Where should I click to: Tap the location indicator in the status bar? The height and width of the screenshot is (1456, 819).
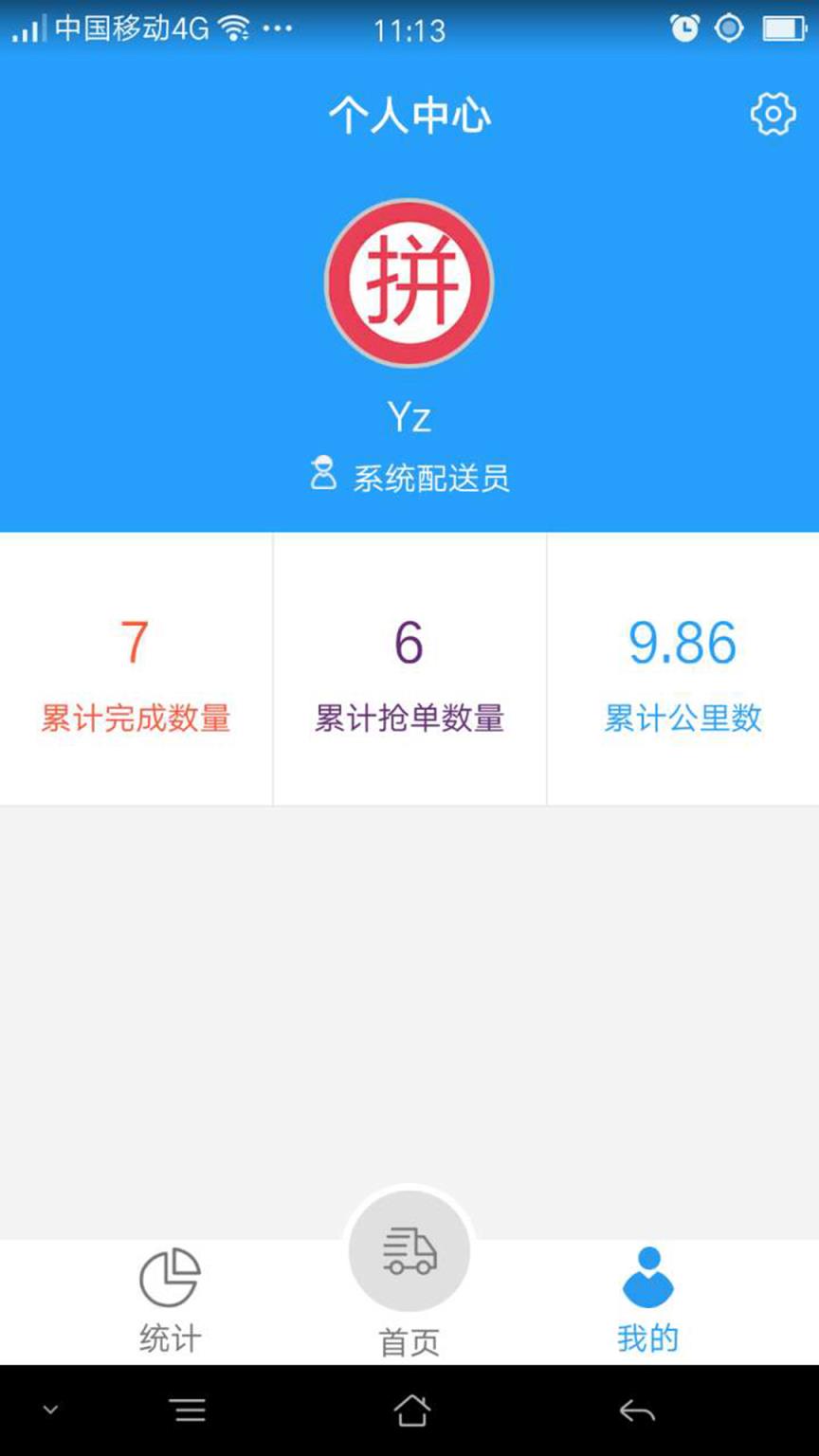[729, 28]
